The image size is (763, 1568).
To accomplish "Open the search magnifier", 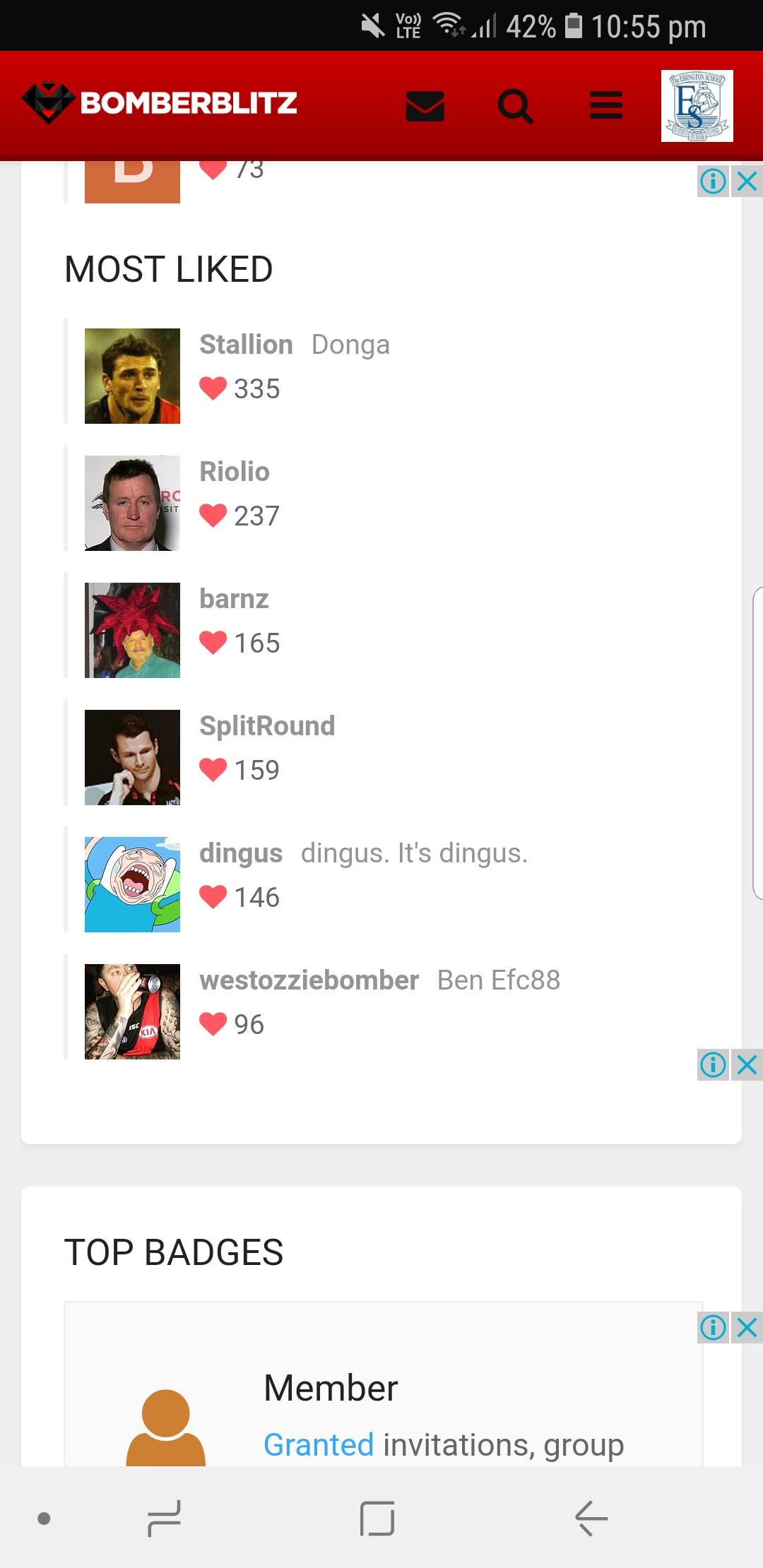I will point(515,106).
